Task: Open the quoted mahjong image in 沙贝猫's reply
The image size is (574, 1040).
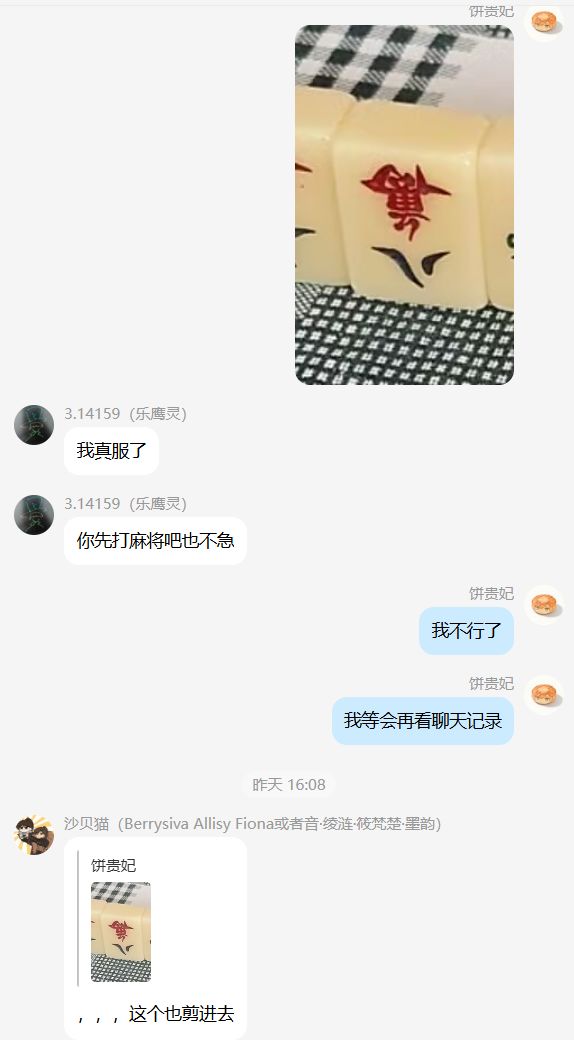Action: click(x=121, y=931)
